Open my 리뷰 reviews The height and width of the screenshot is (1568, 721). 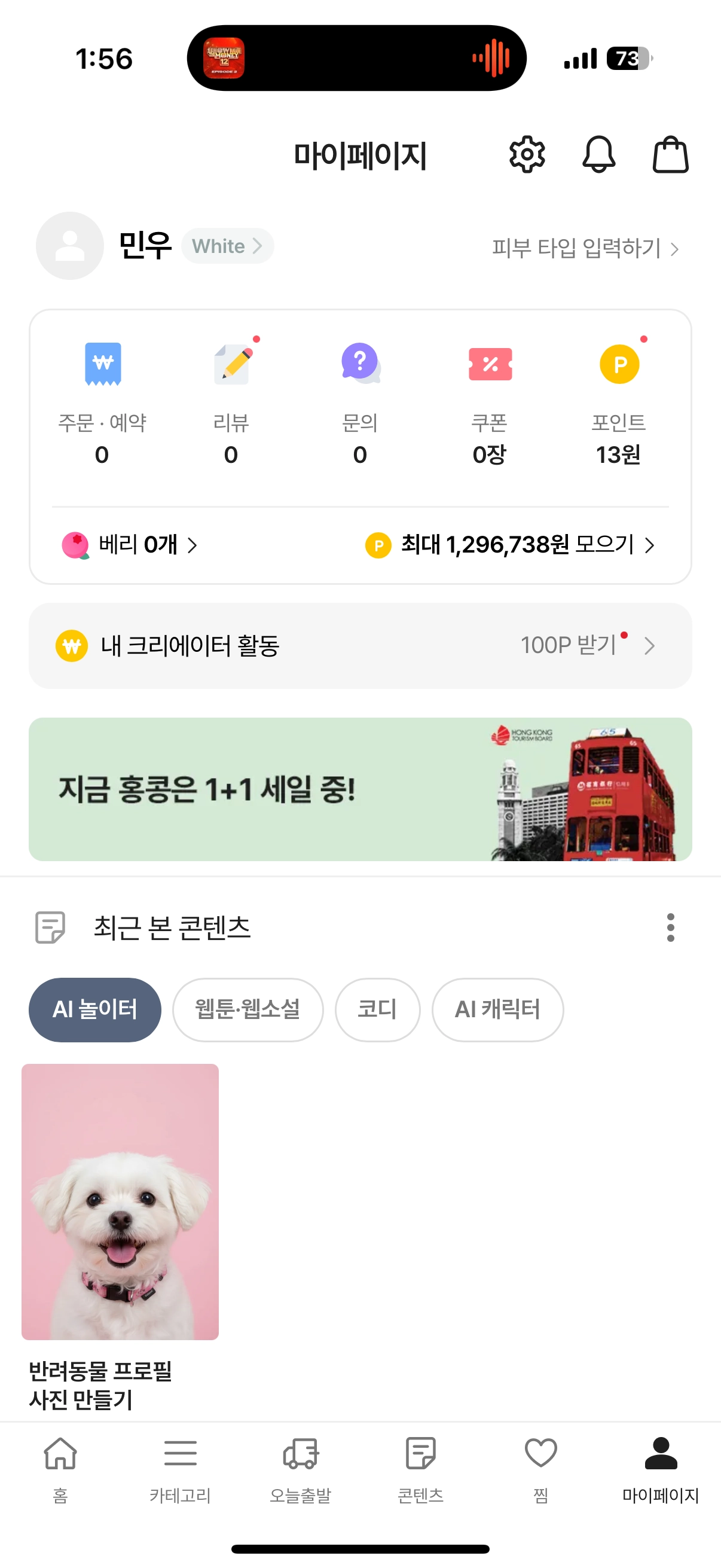click(231, 404)
